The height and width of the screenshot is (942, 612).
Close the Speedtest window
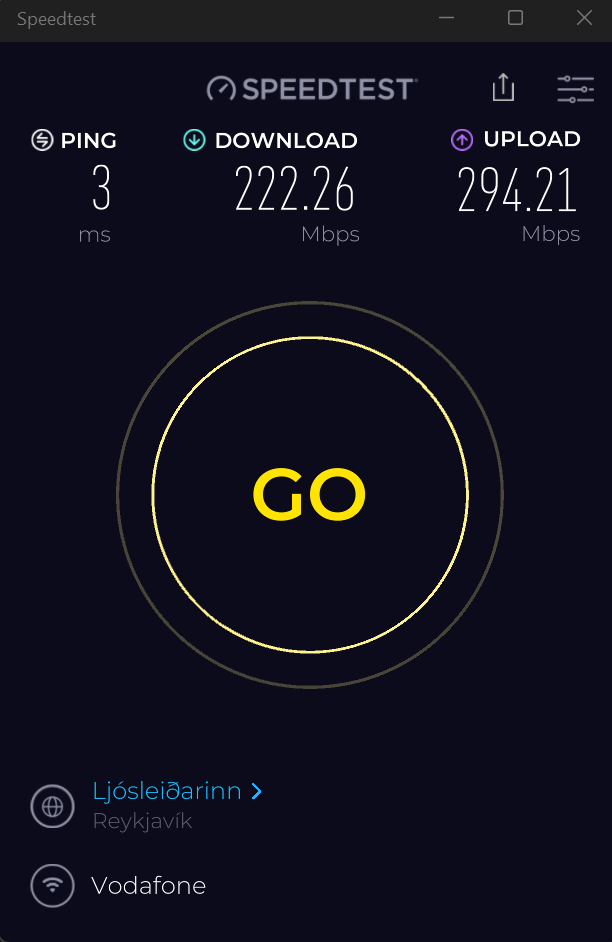point(584,18)
